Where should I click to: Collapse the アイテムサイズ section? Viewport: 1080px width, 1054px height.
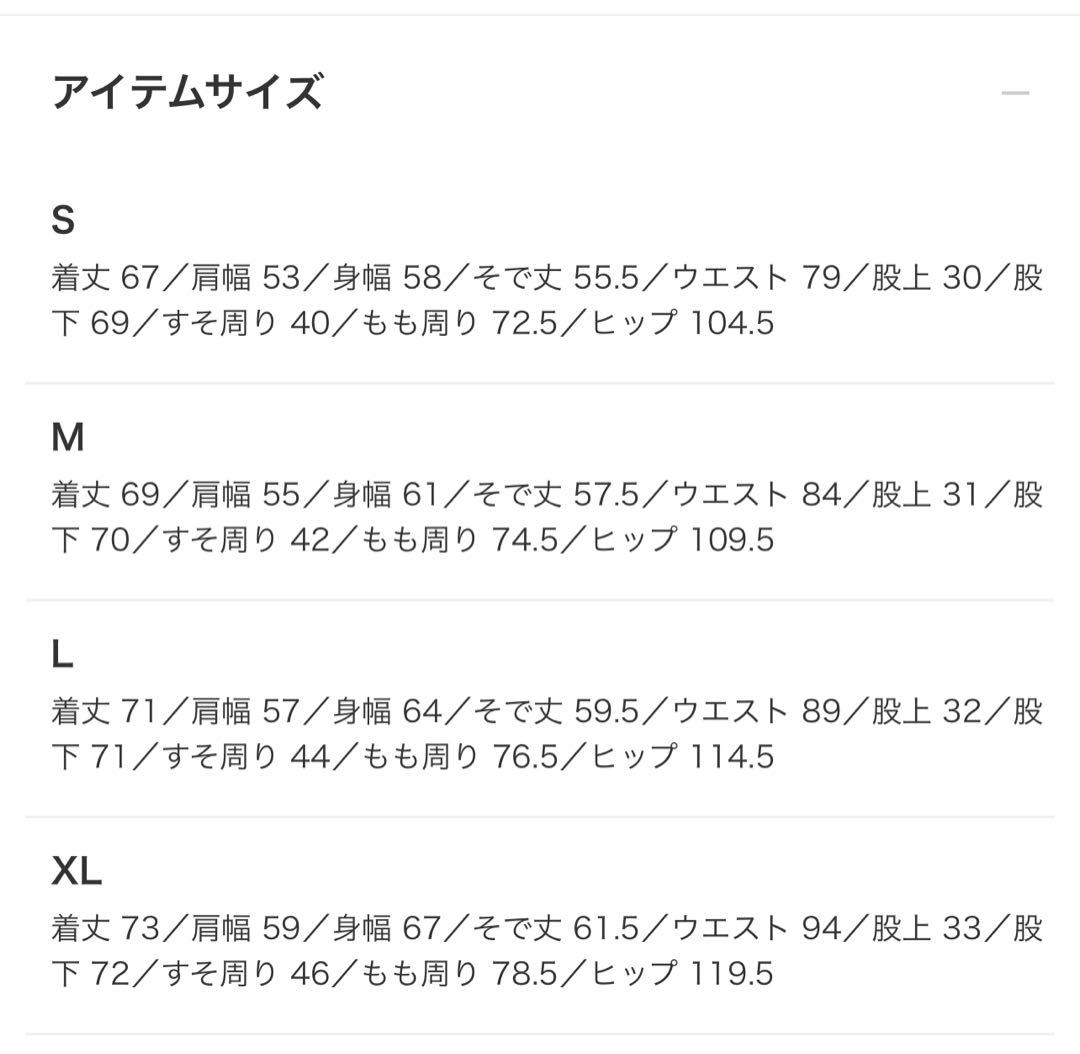point(1015,93)
